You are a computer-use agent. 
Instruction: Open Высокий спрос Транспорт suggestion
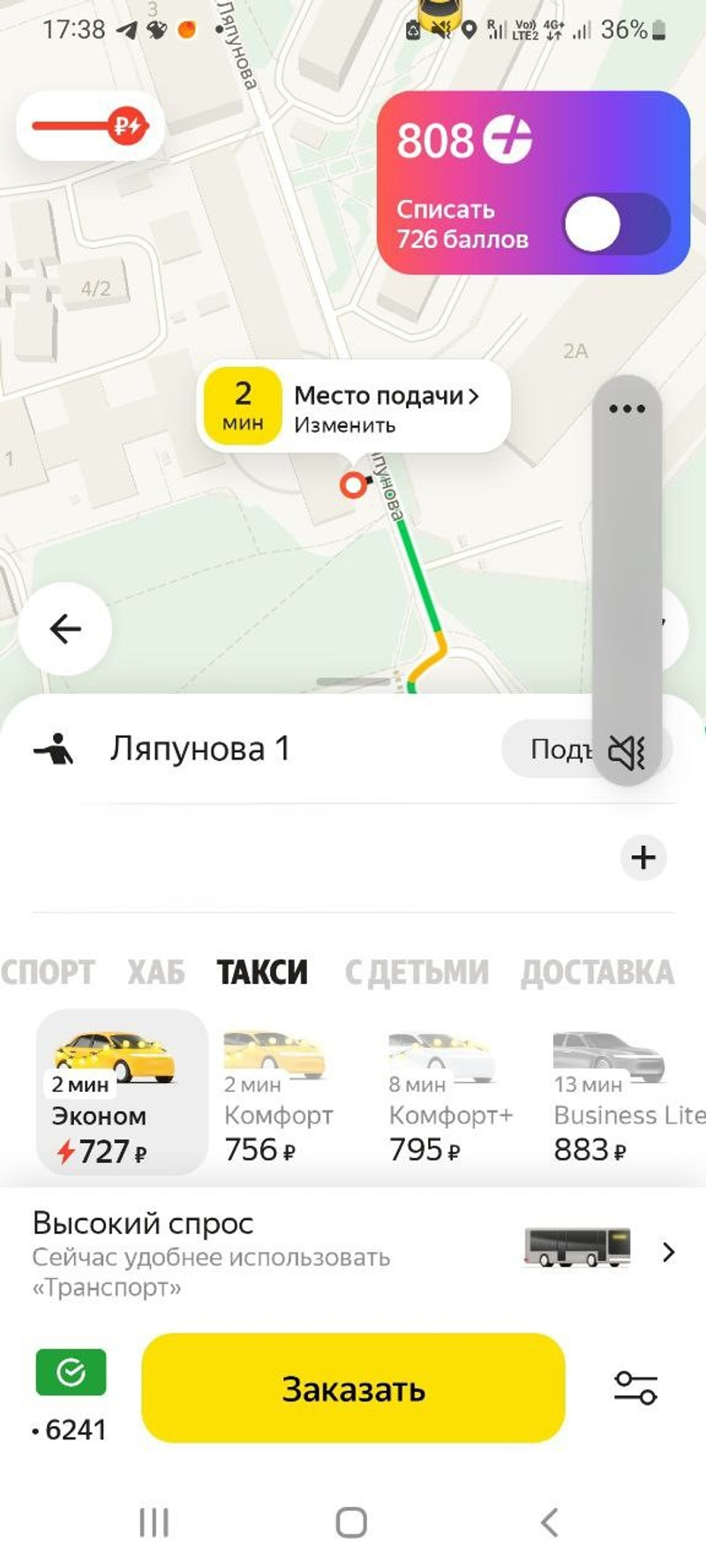tap(353, 1253)
